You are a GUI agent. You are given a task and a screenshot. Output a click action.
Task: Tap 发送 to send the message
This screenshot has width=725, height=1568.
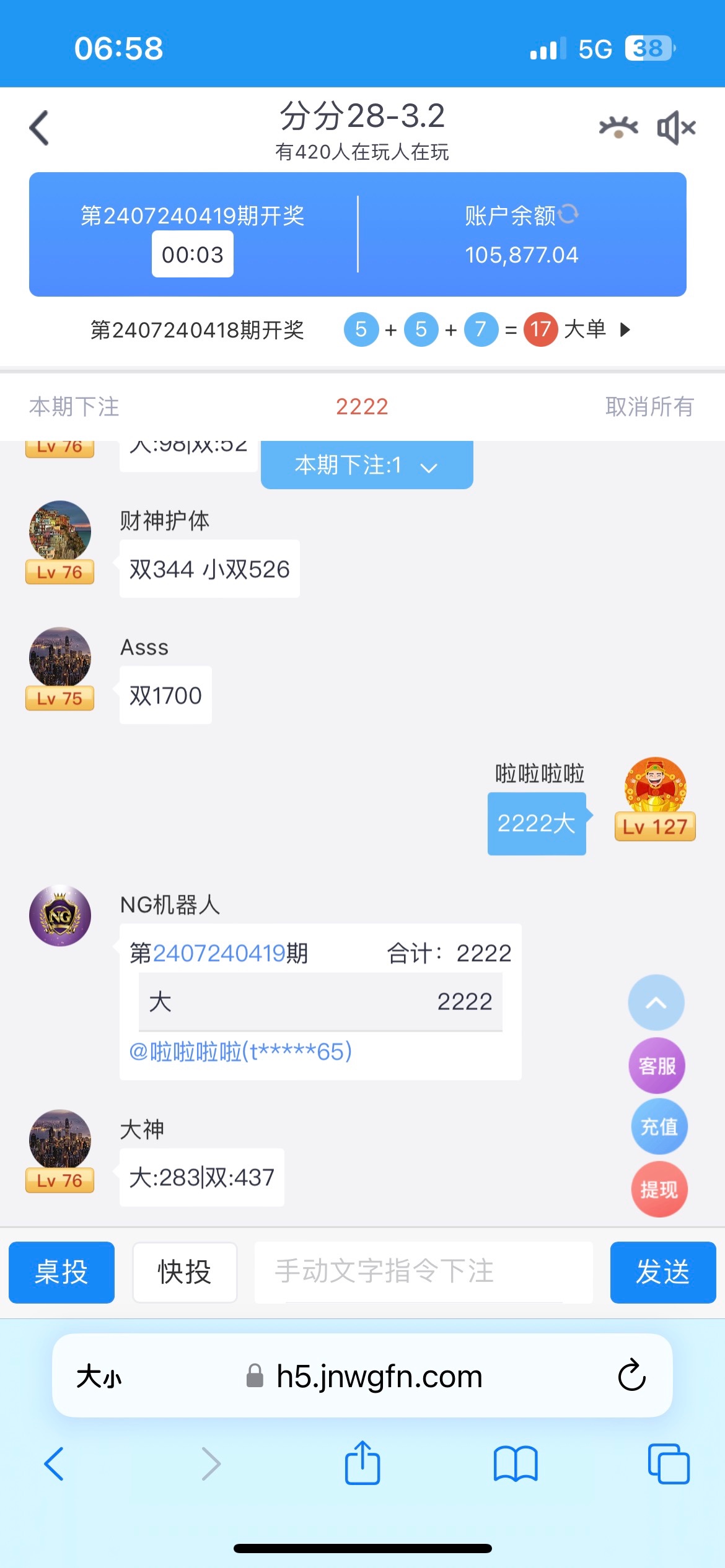click(x=662, y=1273)
